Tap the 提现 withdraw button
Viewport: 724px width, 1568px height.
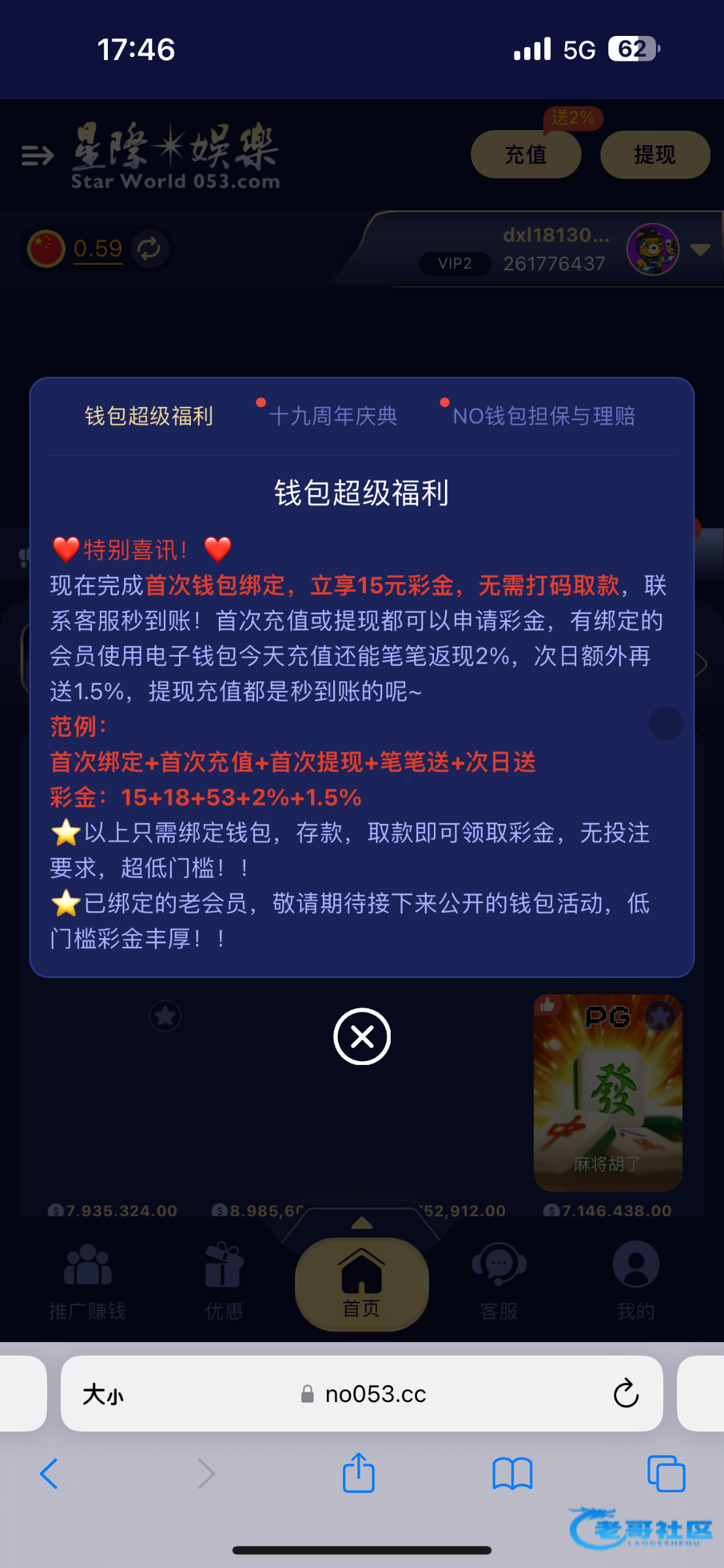point(655,155)
